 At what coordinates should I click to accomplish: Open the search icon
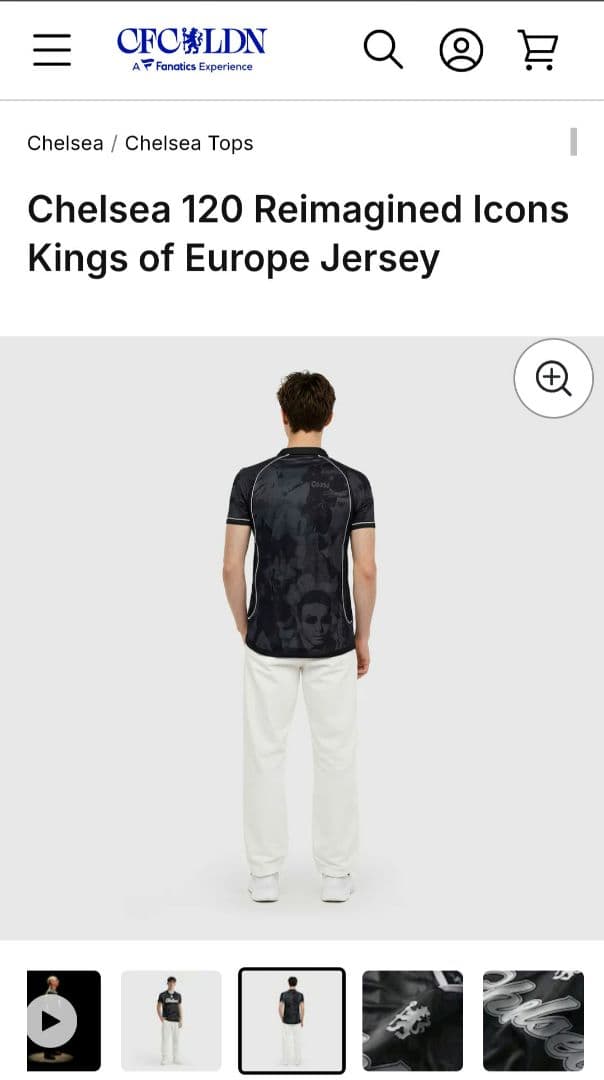tap(383, 49)
